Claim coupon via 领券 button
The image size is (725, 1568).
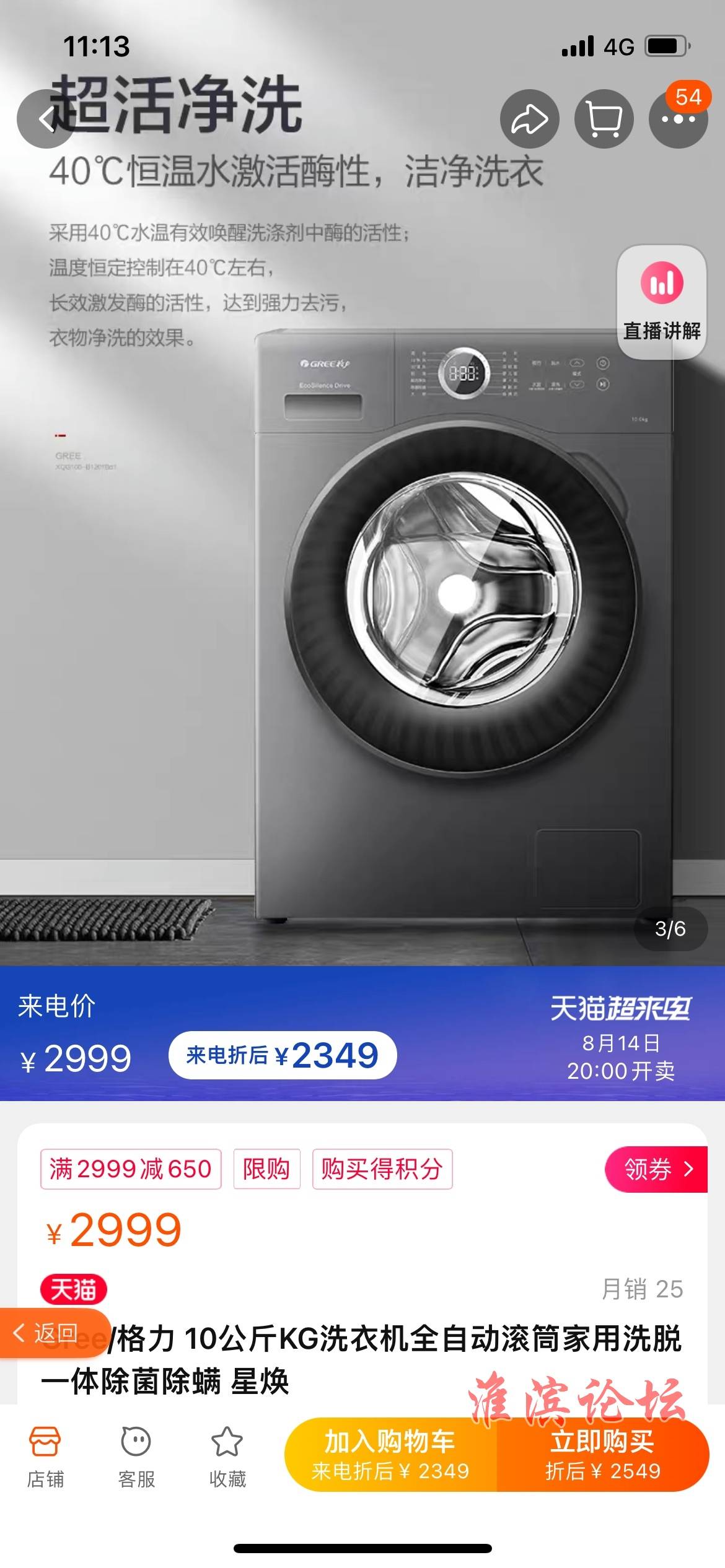coord(656,1169)
